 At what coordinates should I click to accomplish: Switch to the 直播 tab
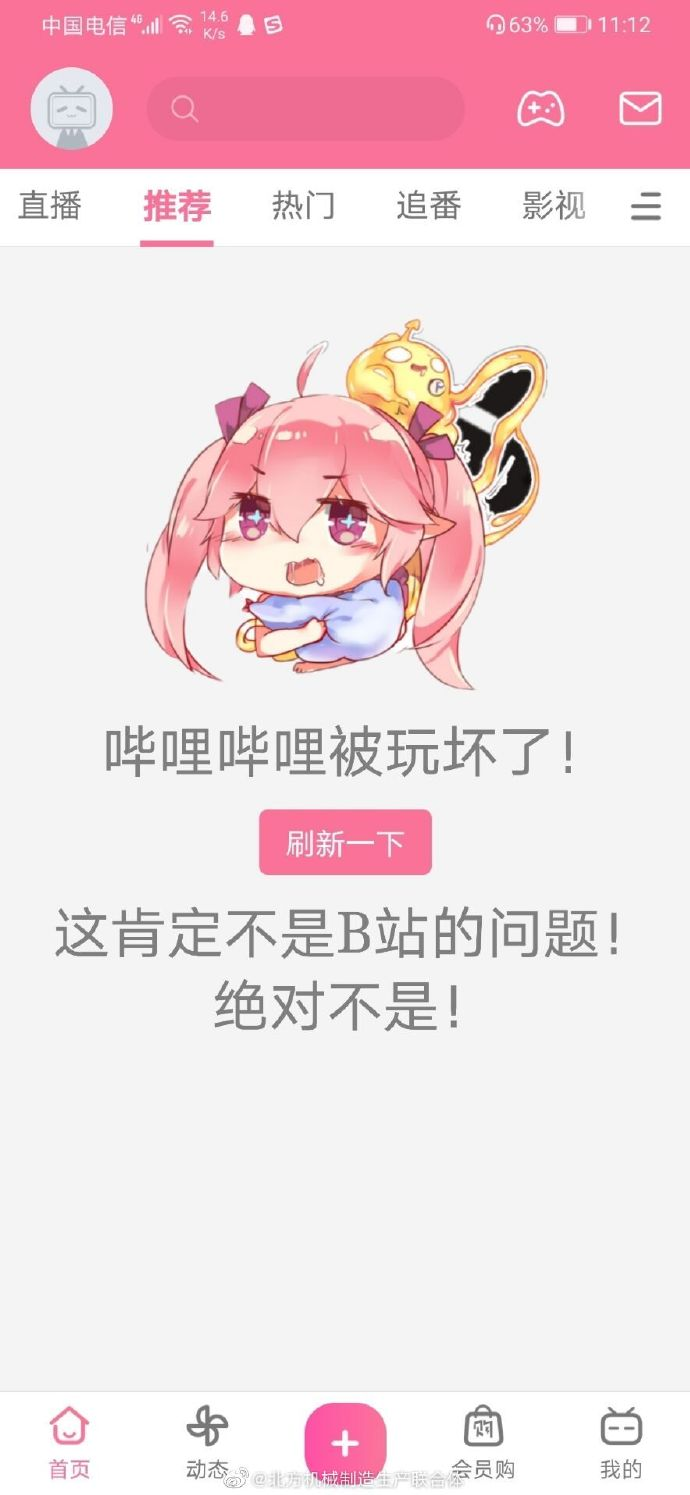click(50, 207)
